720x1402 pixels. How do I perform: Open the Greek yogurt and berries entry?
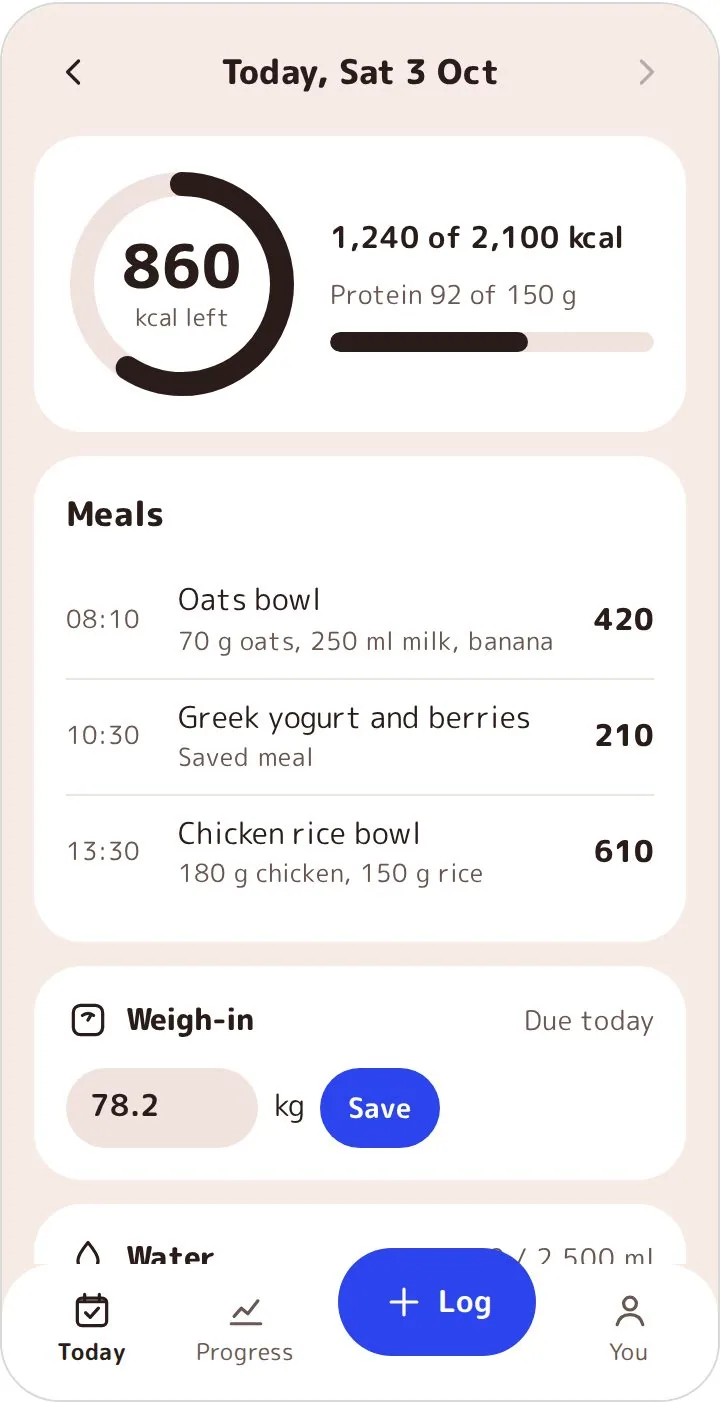click(x=360, y=736)
